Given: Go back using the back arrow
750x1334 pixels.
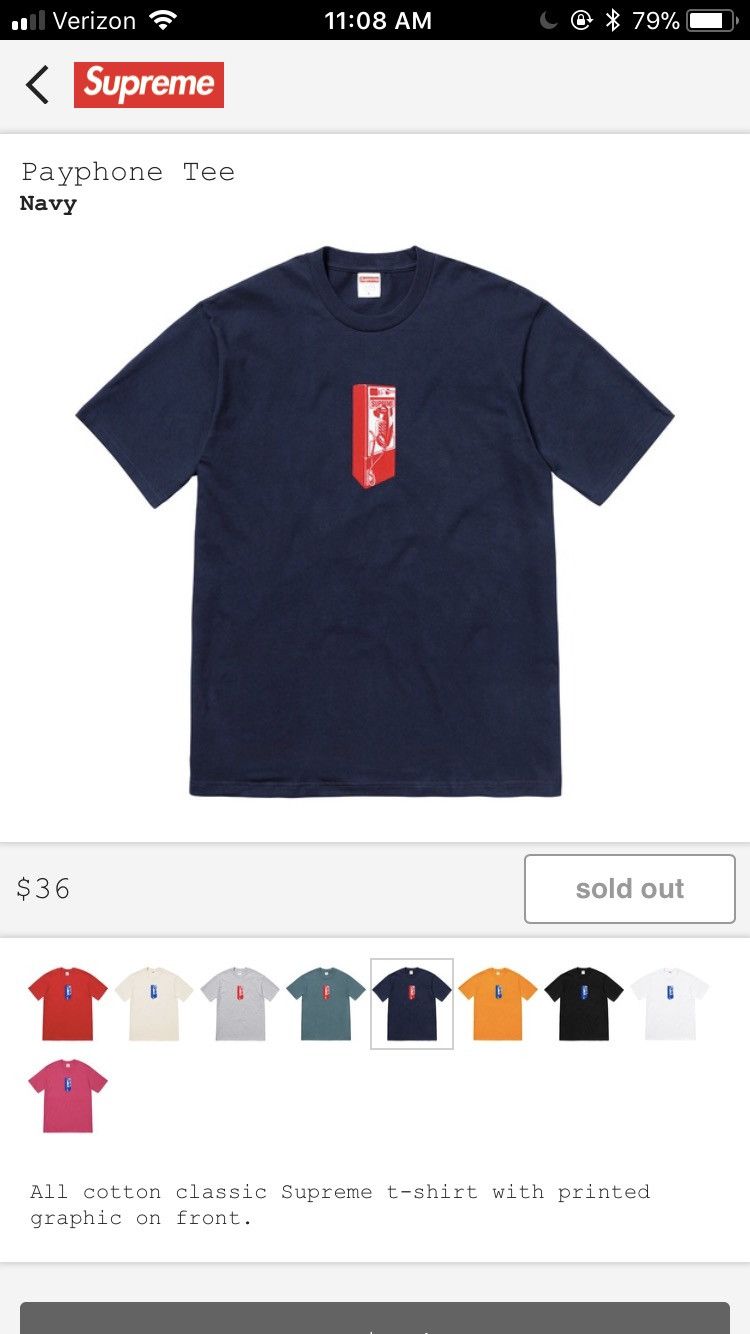Looking at the screenshot, I should (x=38, y=85).
